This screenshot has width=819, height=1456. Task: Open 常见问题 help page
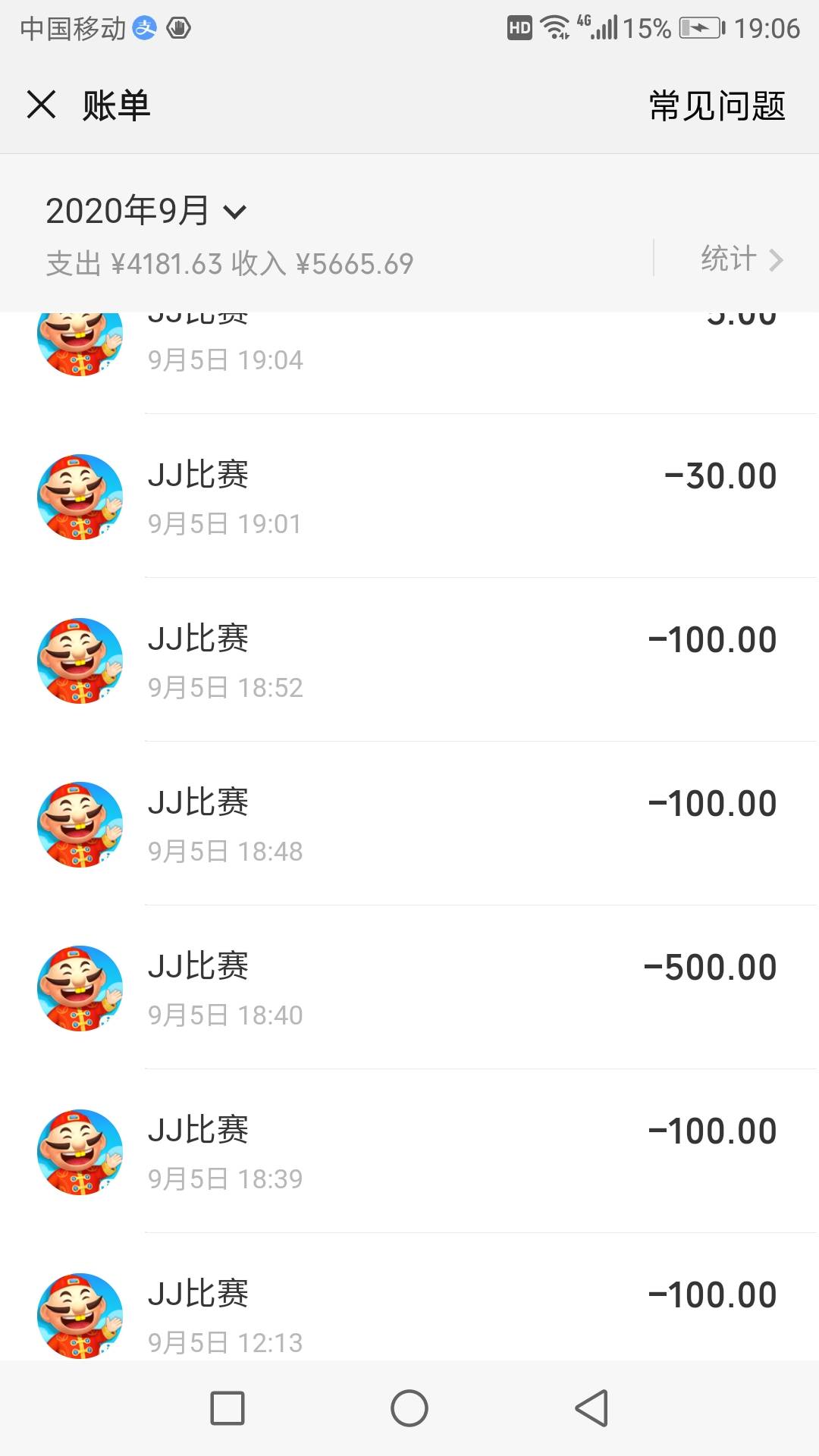[715, 106]
